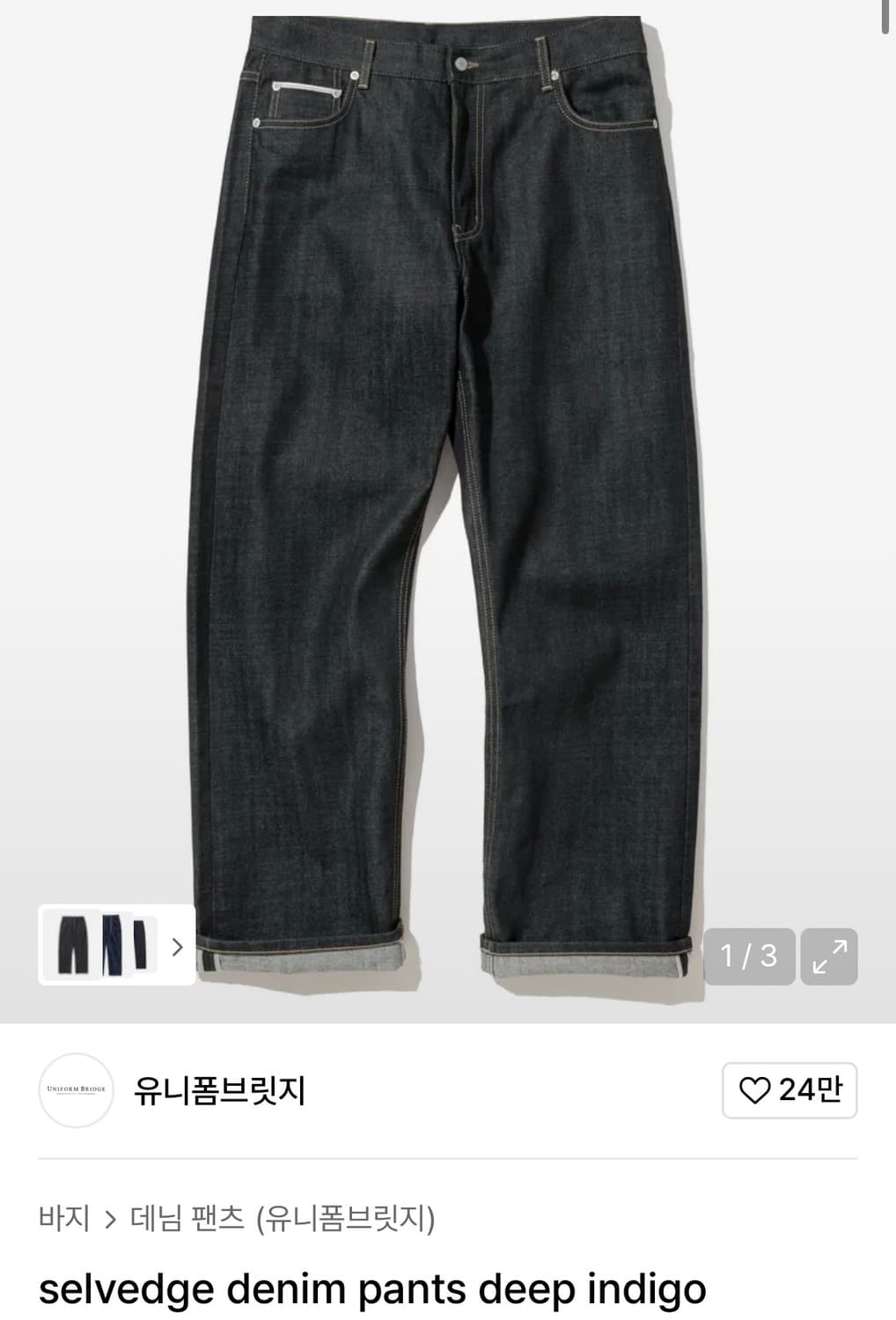Select the third navy pants thumbnail

[141, 945]
